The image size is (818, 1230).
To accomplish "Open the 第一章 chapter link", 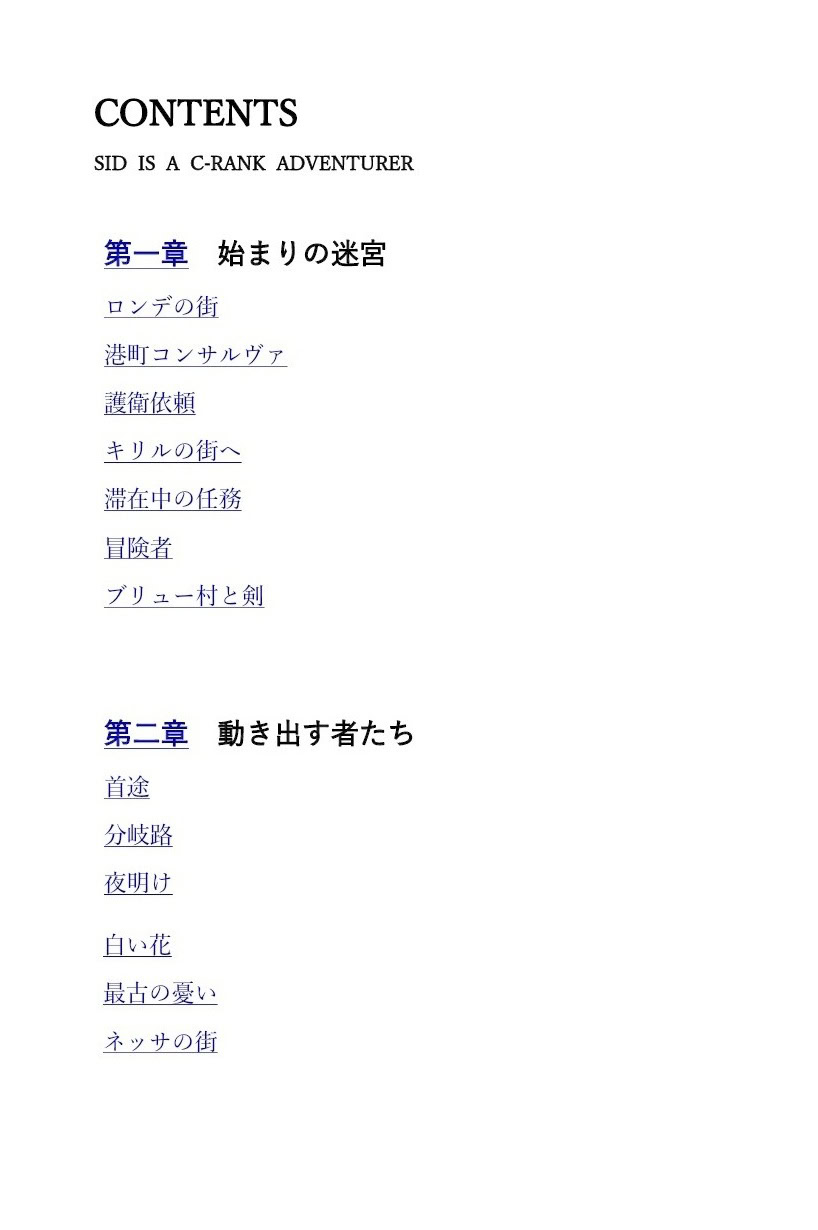I will (146, 254).
